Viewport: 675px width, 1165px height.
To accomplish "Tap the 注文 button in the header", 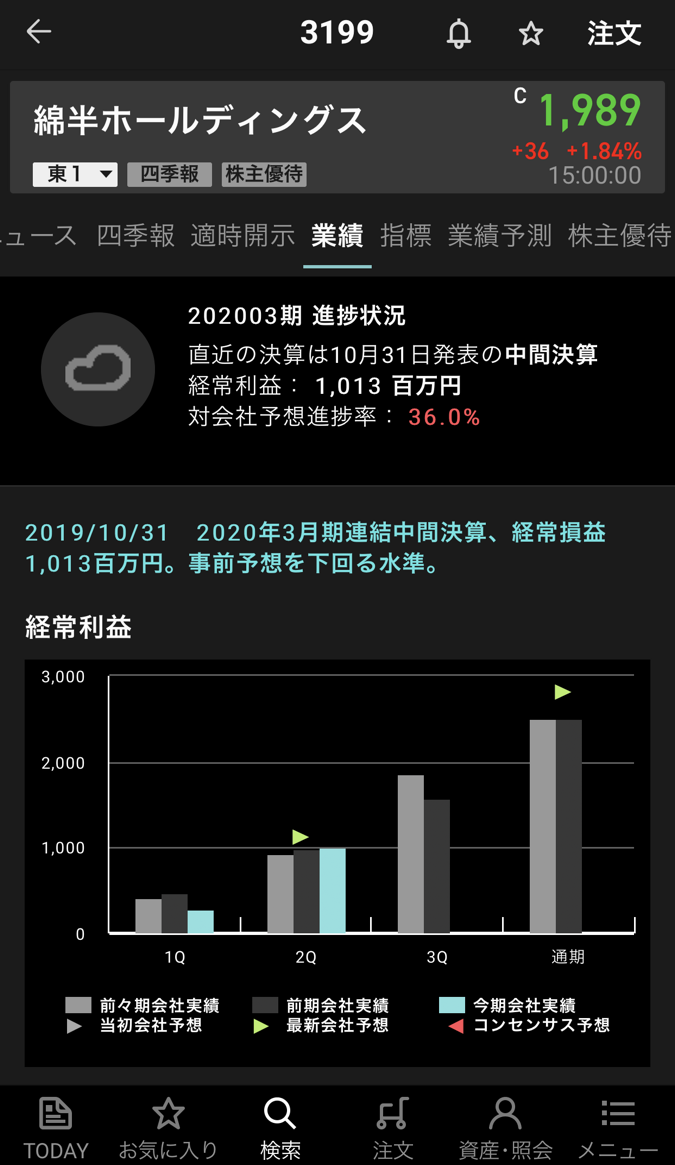I will point(614,33).
